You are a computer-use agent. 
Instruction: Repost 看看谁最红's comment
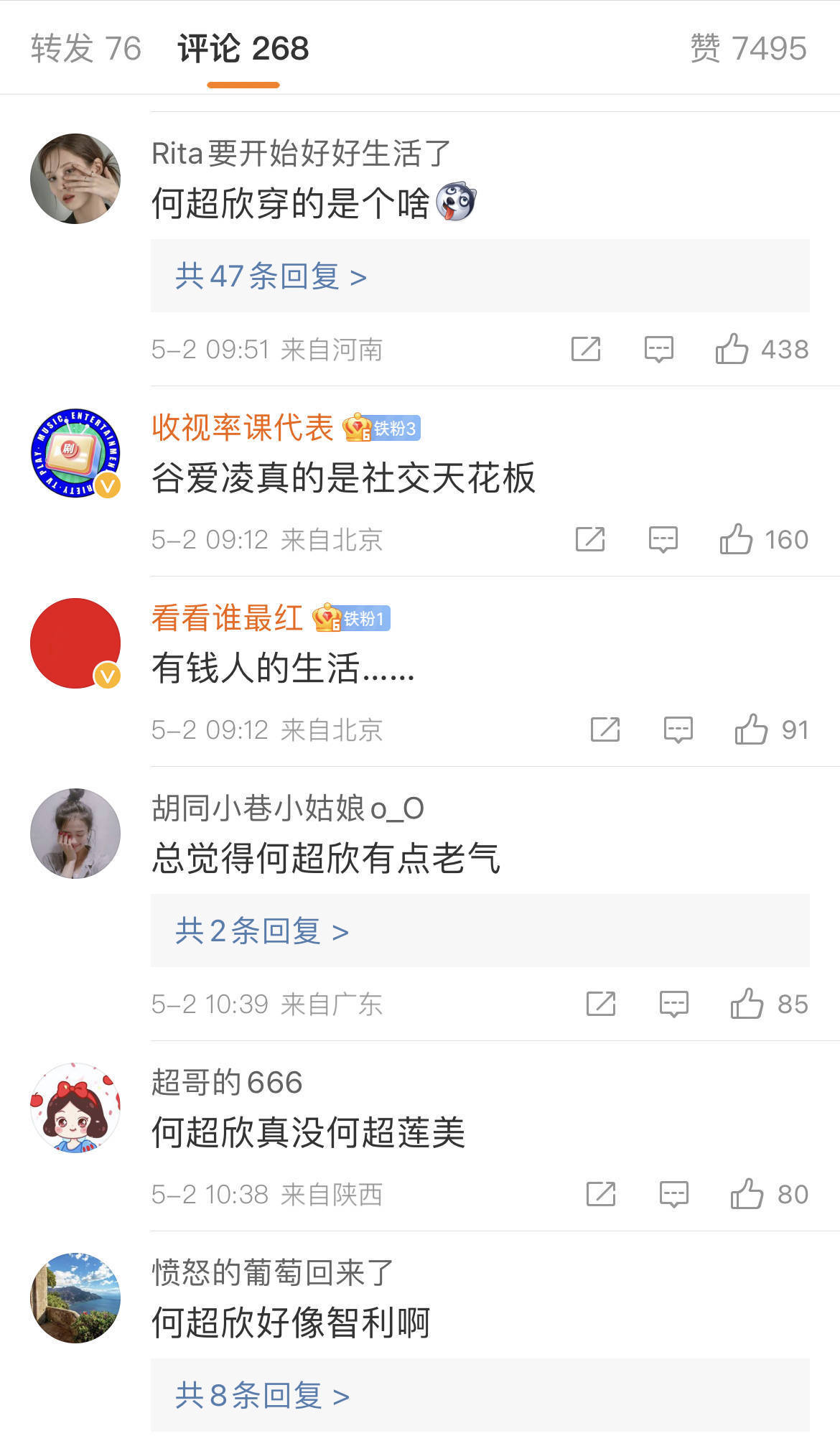[605, 729]
